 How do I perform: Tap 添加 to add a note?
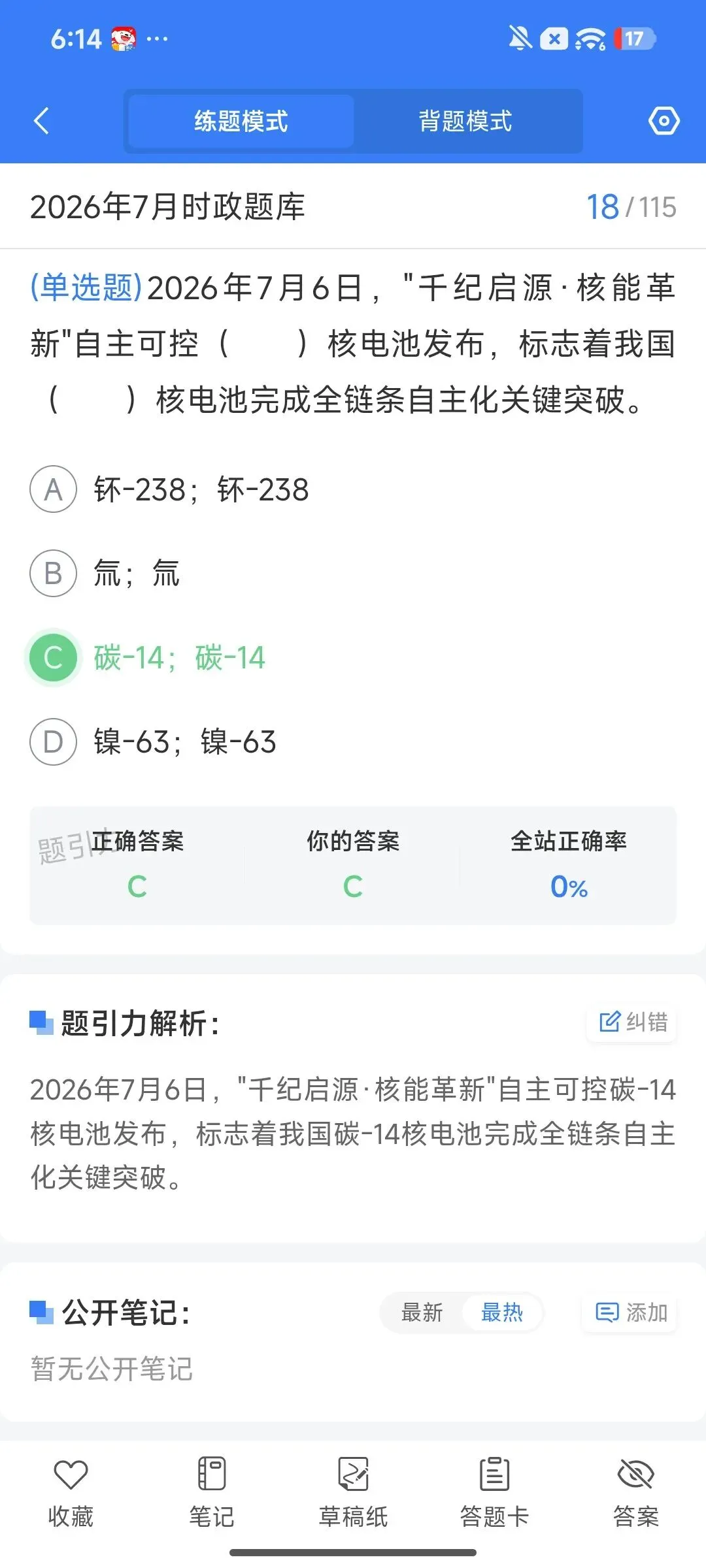630,1313
